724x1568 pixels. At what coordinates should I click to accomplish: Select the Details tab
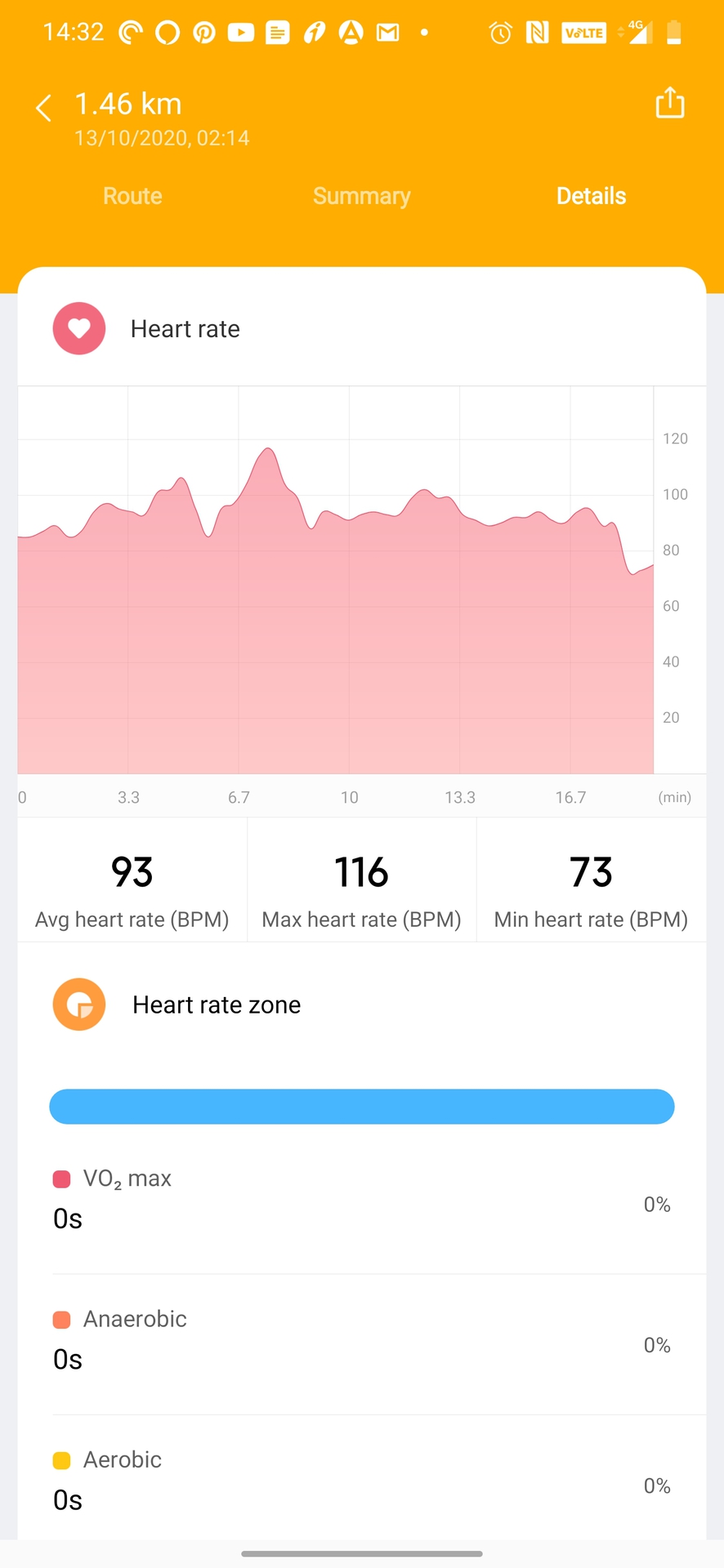coord(591,196)
